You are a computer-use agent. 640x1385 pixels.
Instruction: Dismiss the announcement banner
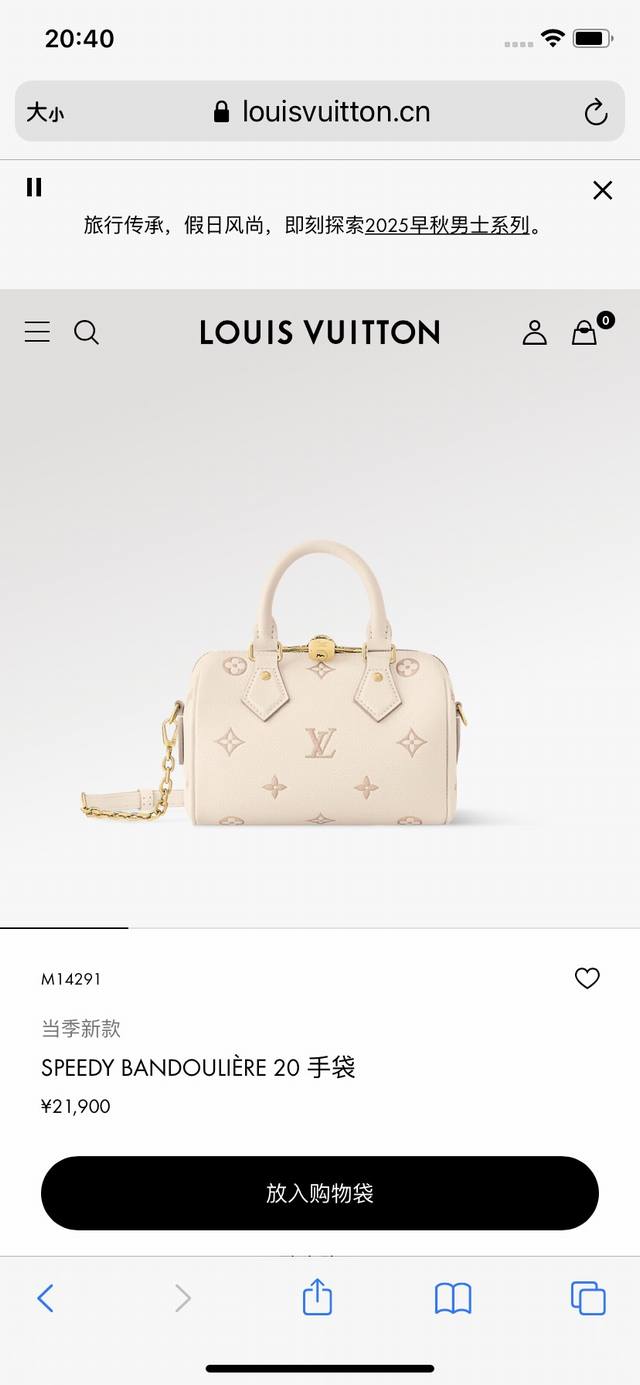[602, 190]
